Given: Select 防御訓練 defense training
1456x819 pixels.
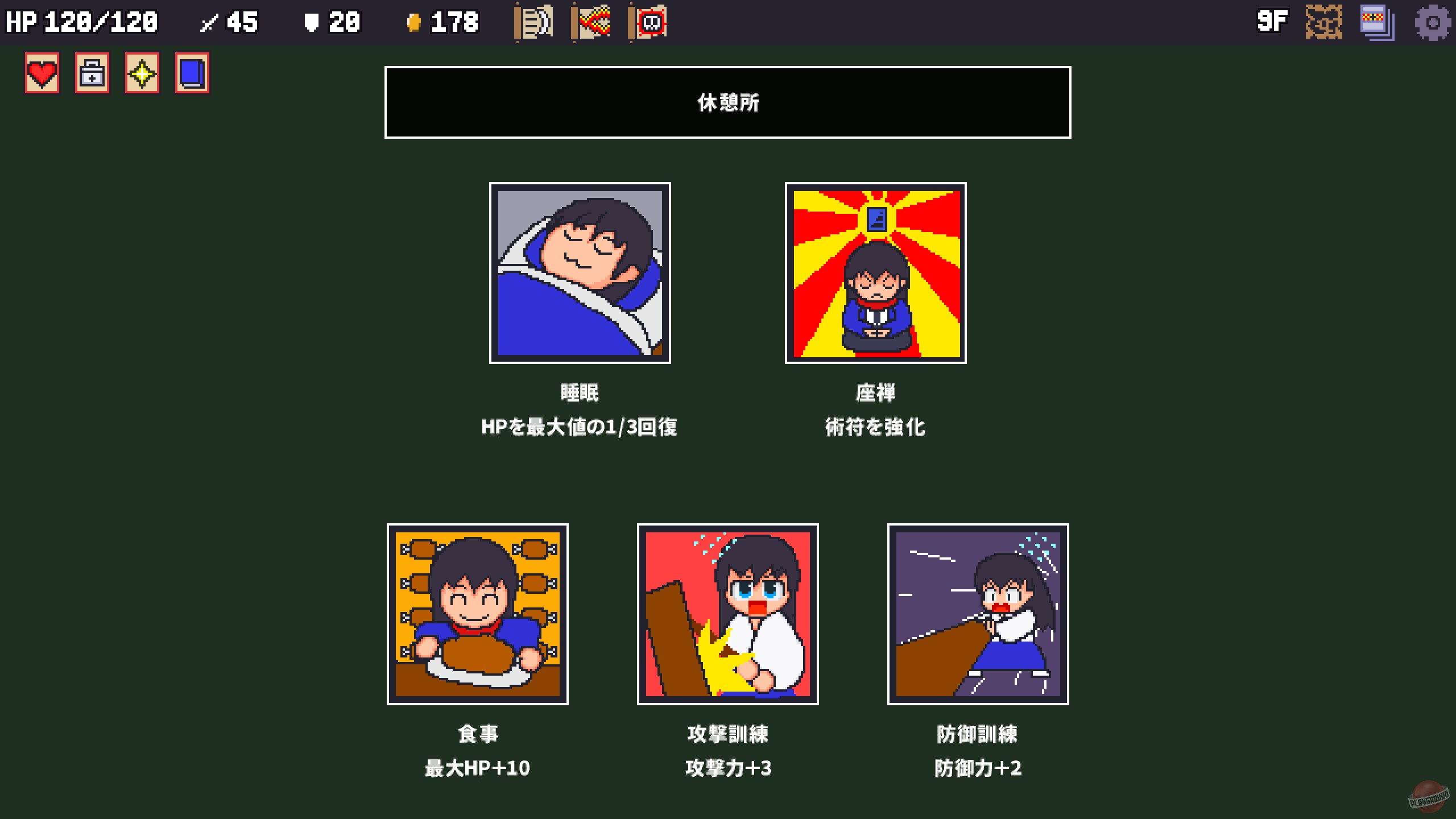Looking at the screenshot, I should pyautogui.click(x=978, y=614).
